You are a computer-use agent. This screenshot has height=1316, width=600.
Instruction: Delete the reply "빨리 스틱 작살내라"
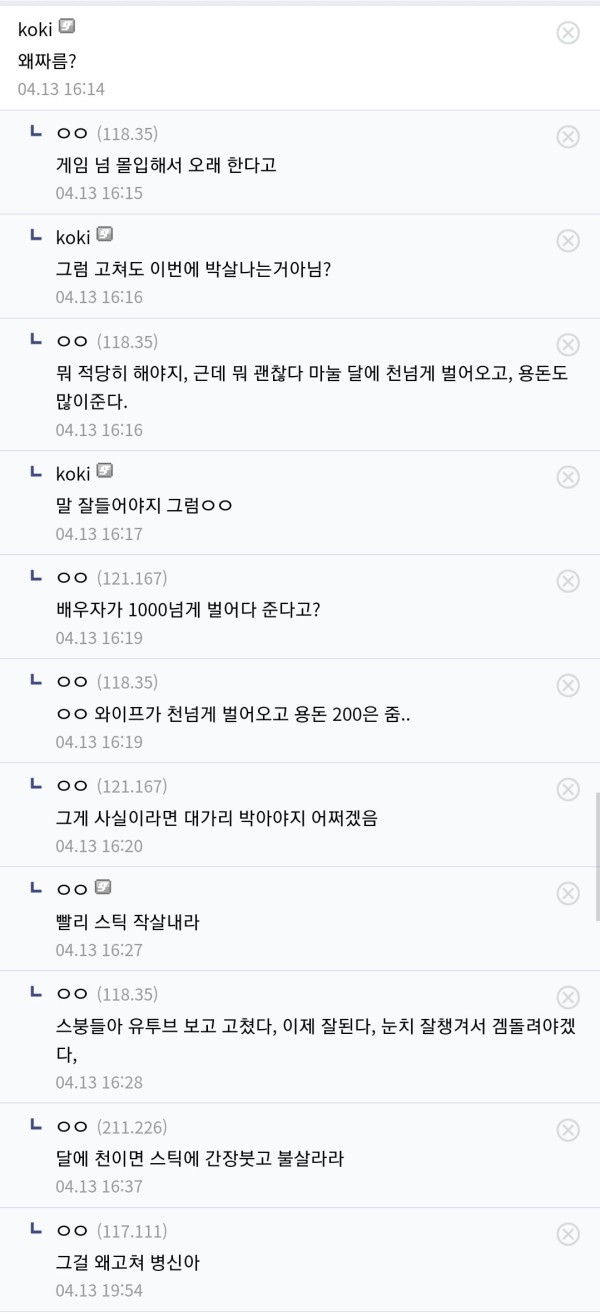pyautogui.click(x=567, y=893)
